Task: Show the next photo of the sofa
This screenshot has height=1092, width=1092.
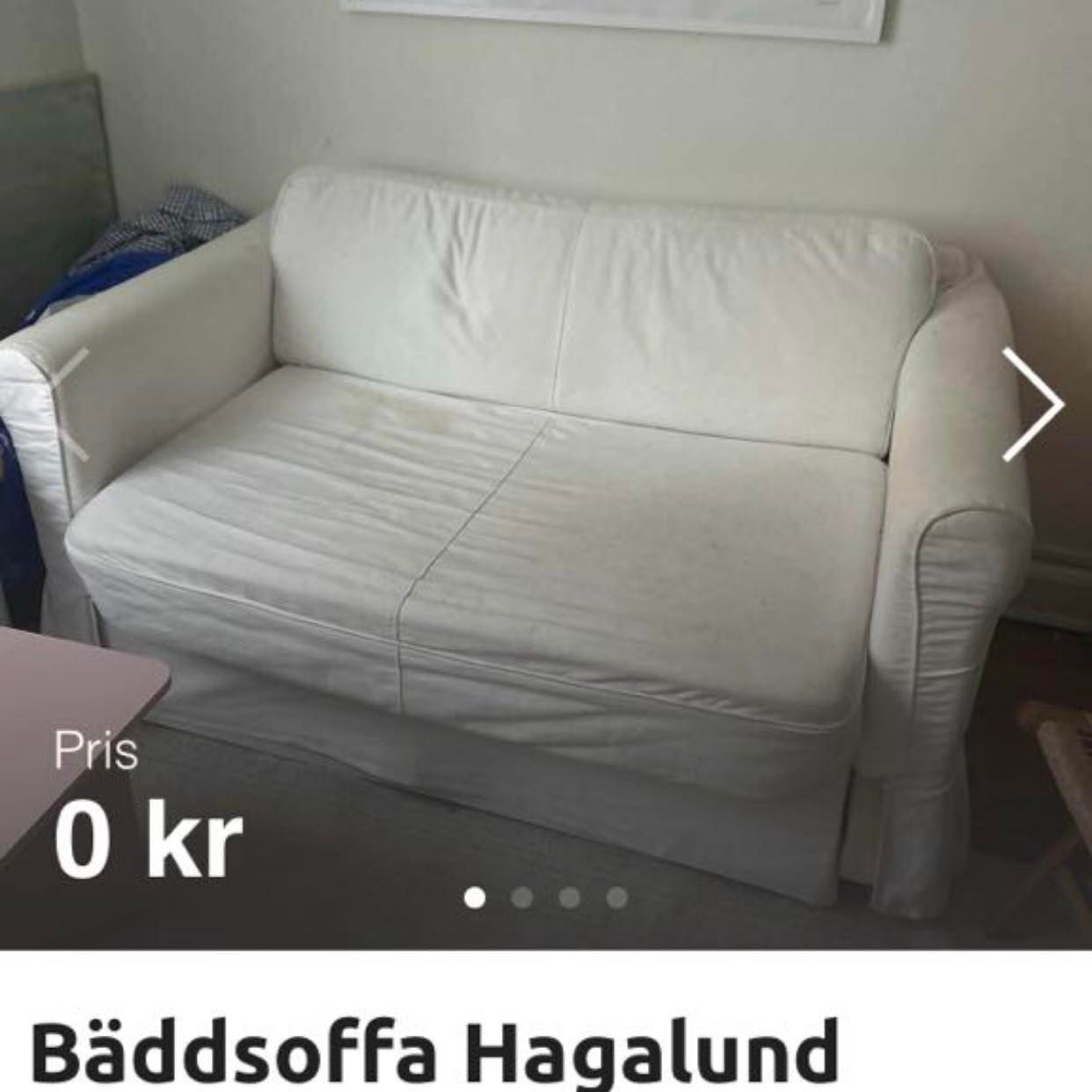Action: click(1034, 404)
